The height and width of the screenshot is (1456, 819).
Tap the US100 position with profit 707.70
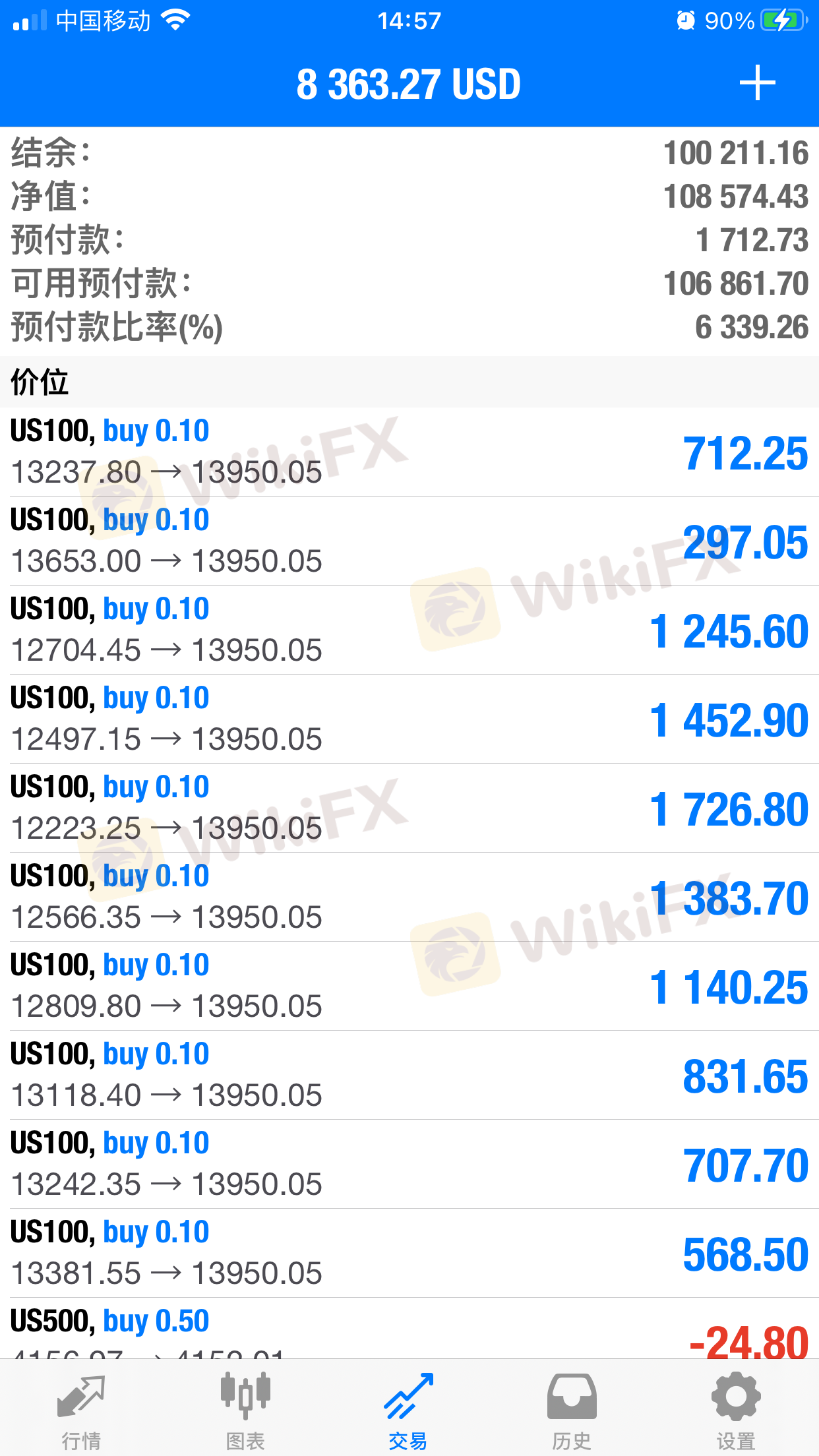409,1164
